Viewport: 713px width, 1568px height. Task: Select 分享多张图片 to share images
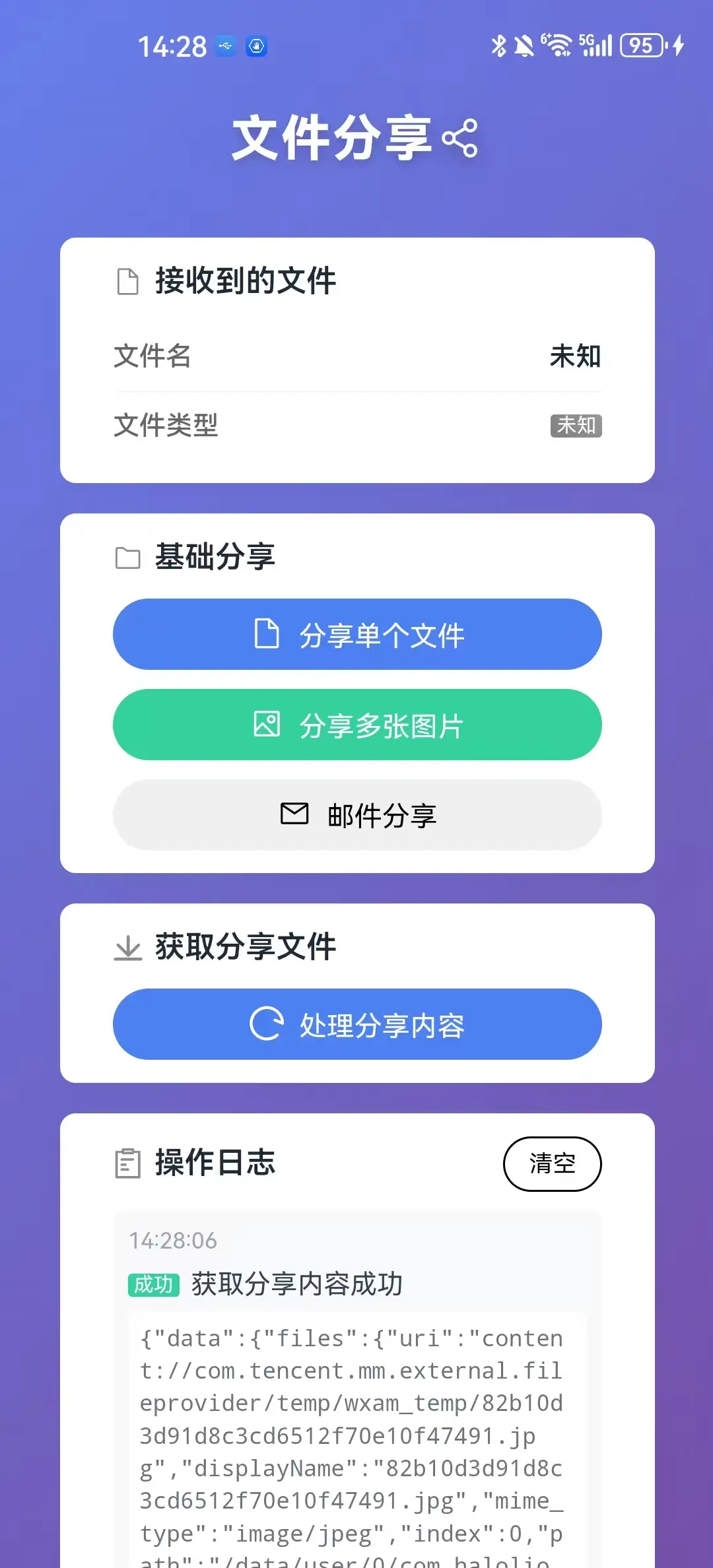click(357, 725)
